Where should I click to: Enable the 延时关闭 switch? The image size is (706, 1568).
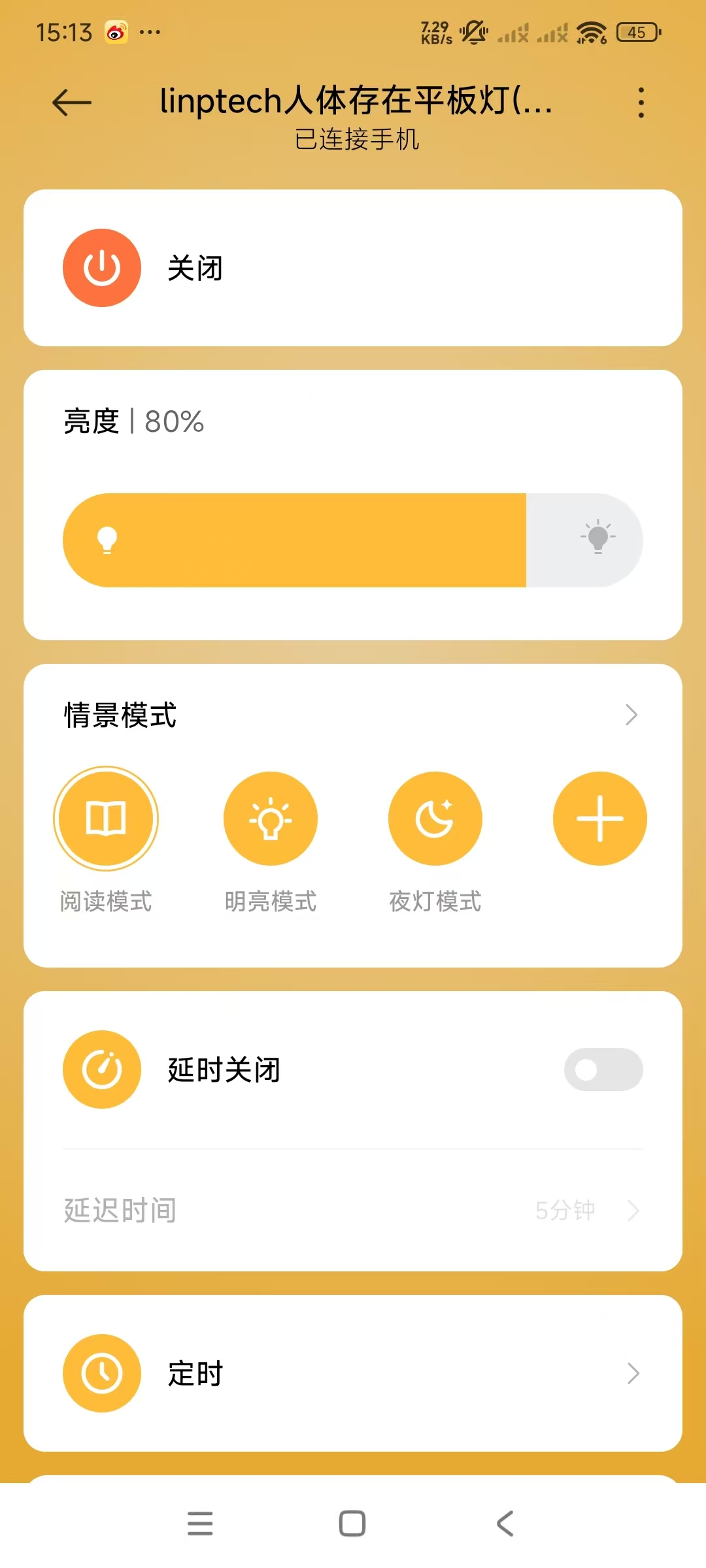point(603,1070)
